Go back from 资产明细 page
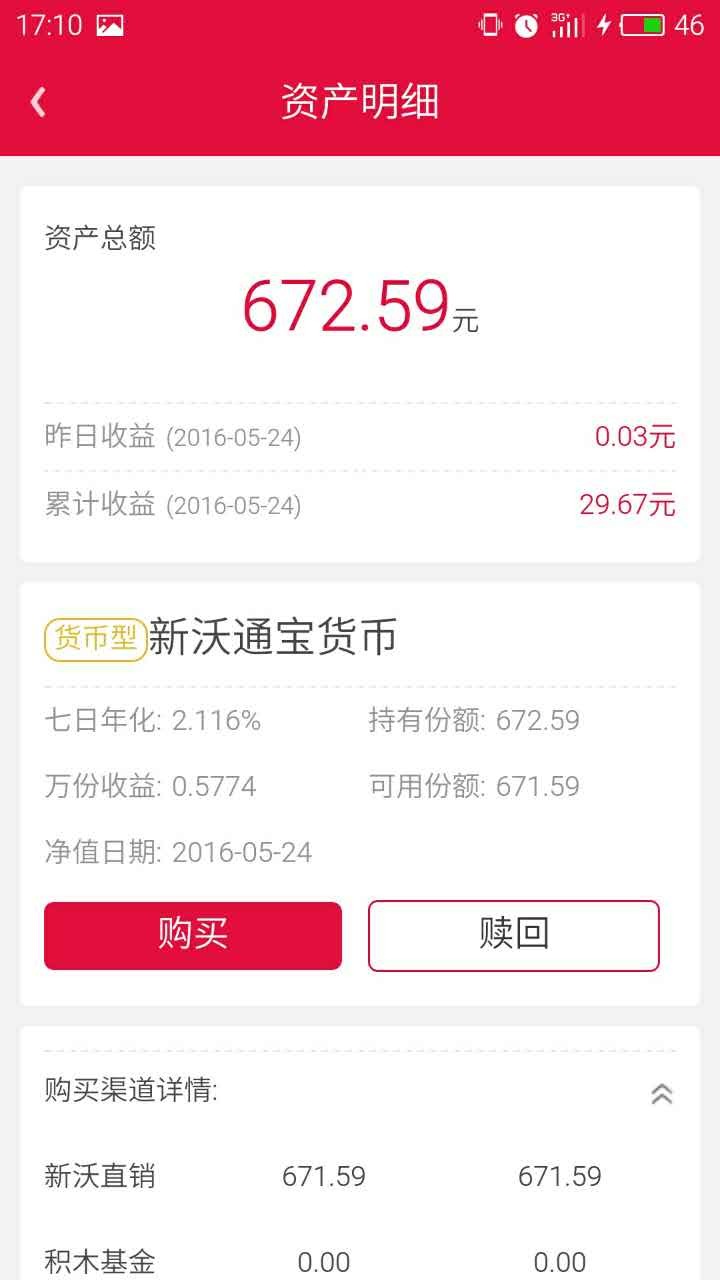720x1280 pixels. (x=38, y=102)
